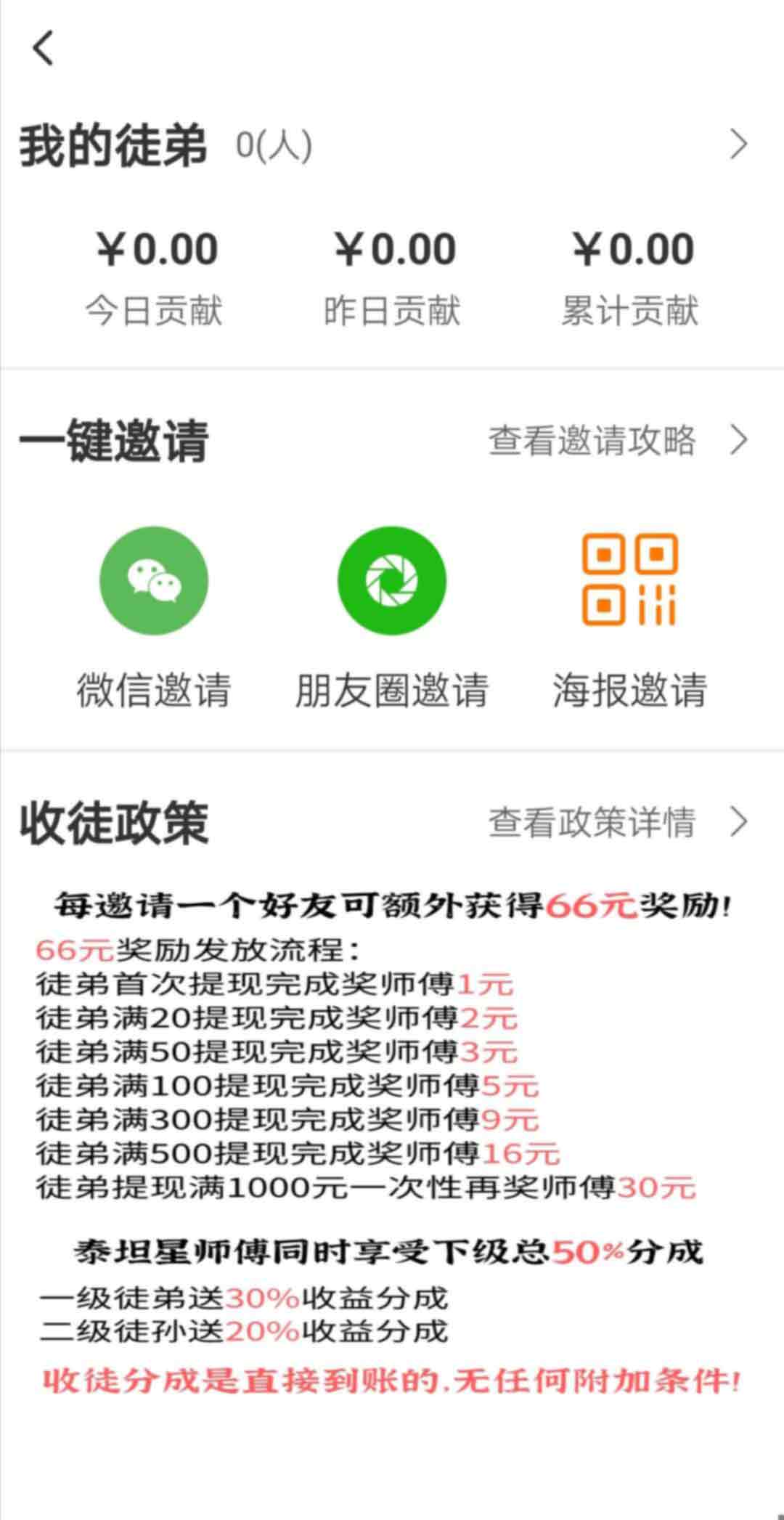Go back using the top-left arrow
784x1520 pixels.
[x=44, y=49]
